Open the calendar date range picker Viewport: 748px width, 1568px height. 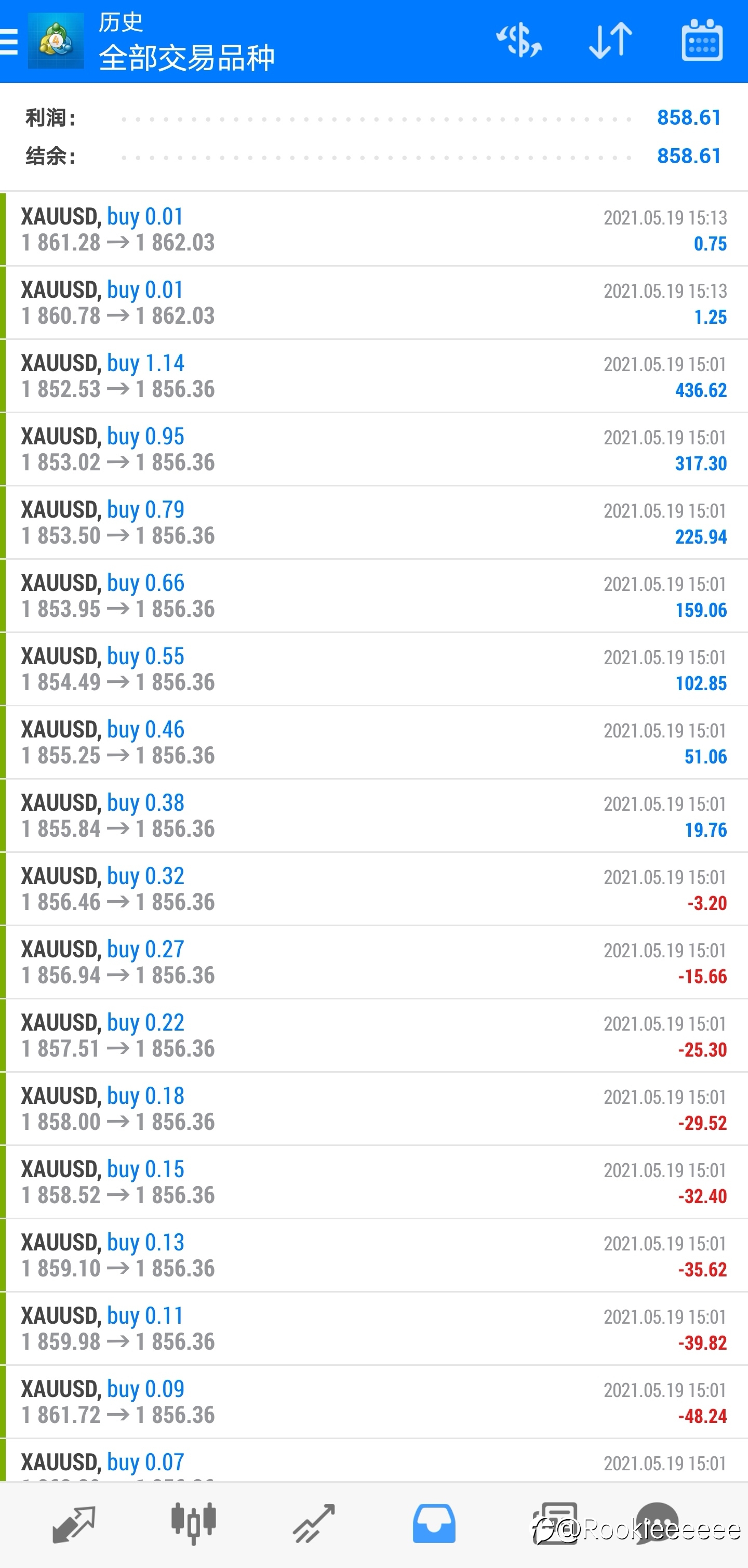(x=702, y=41)
